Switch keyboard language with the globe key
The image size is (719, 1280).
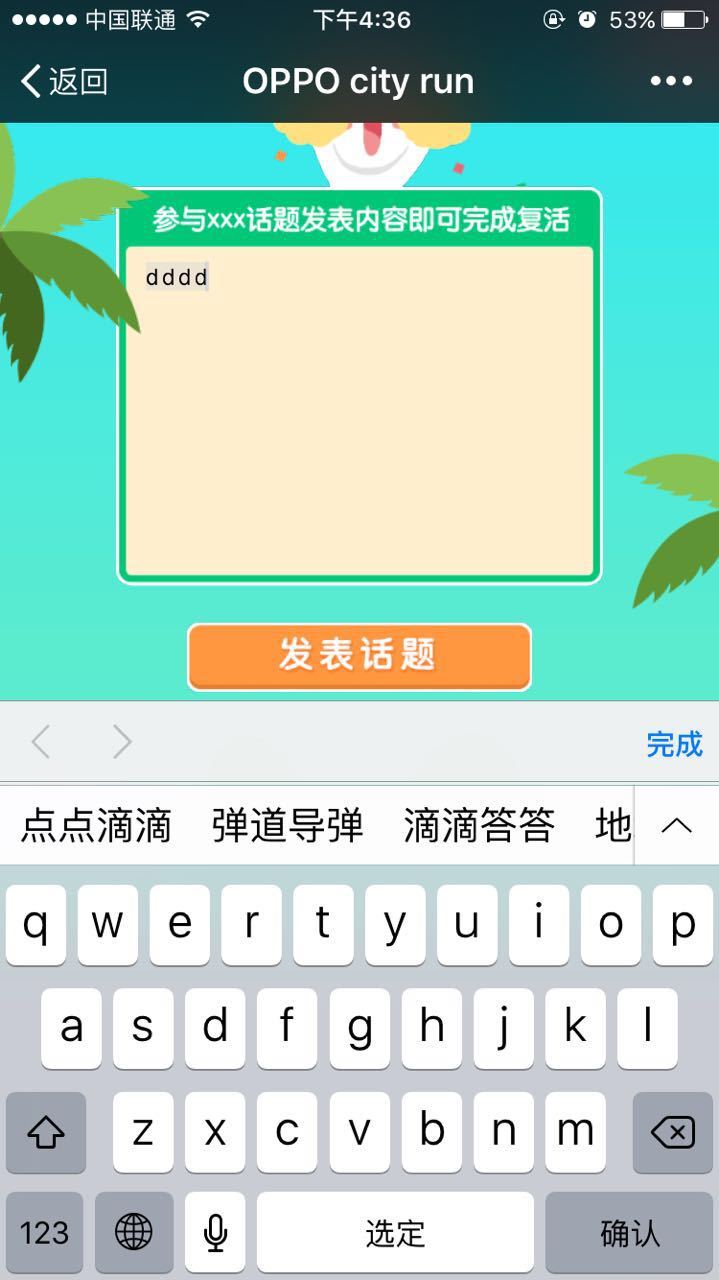pos(134,1232)
